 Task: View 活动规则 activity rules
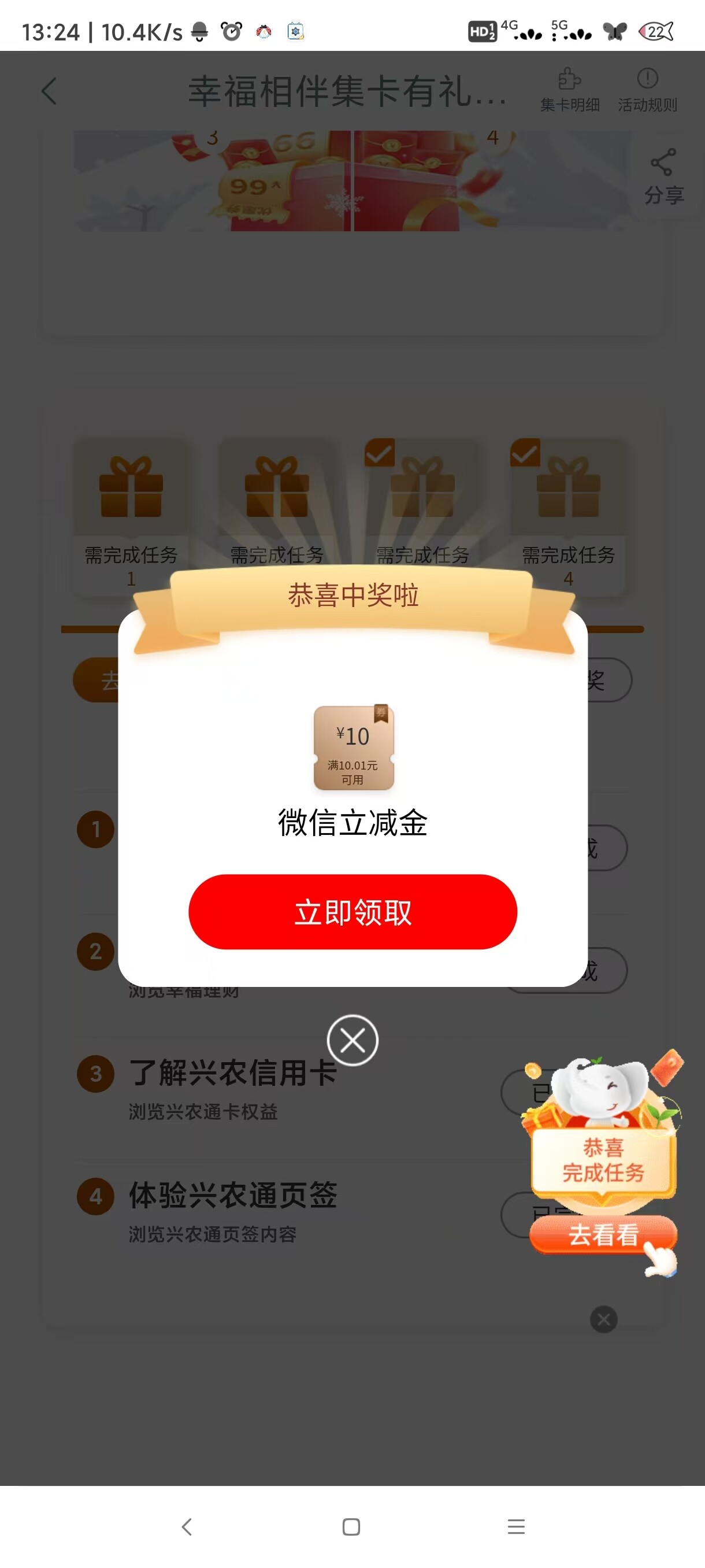647,90
